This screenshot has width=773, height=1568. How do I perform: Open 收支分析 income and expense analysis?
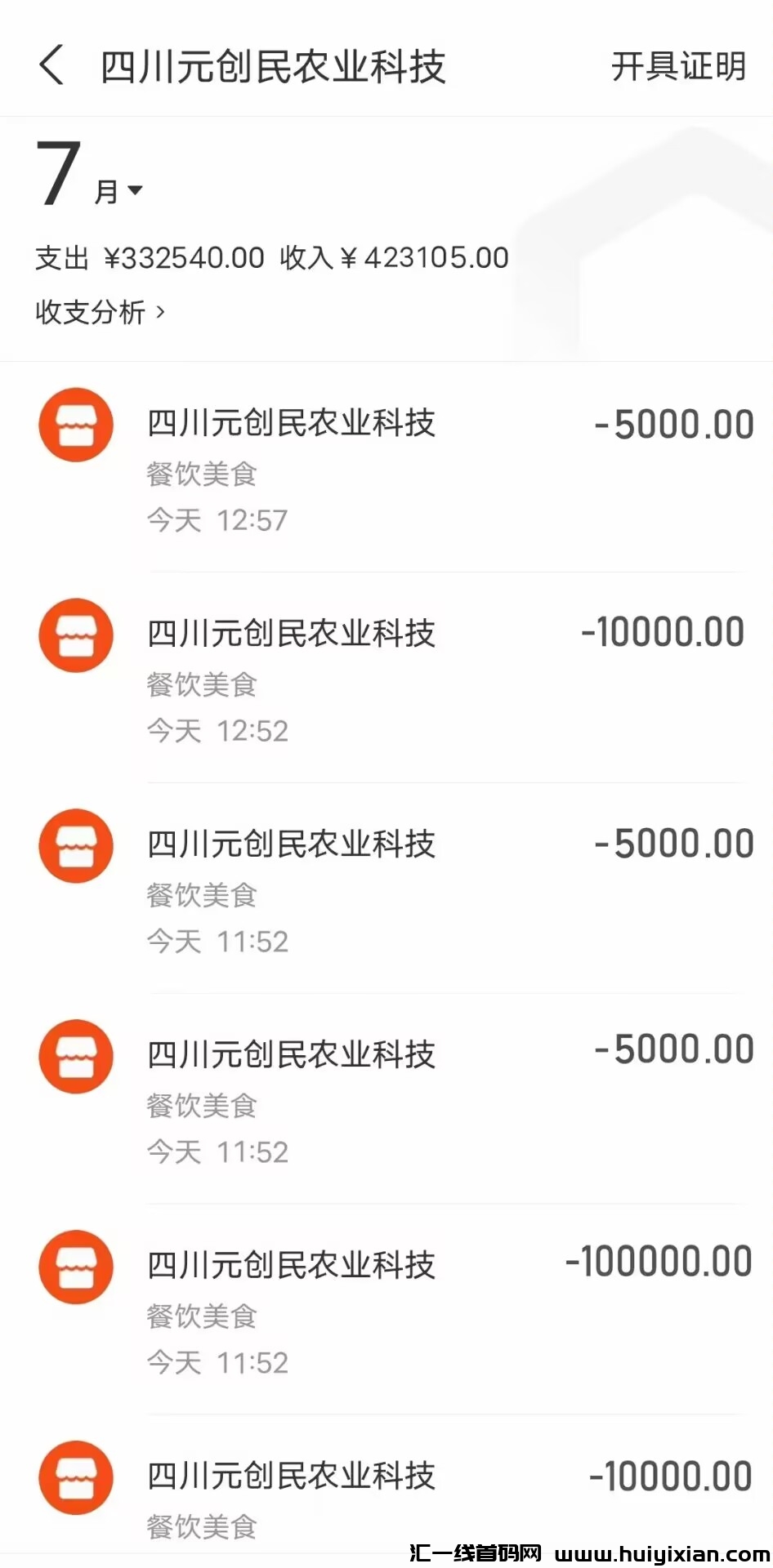click(100, 312)
